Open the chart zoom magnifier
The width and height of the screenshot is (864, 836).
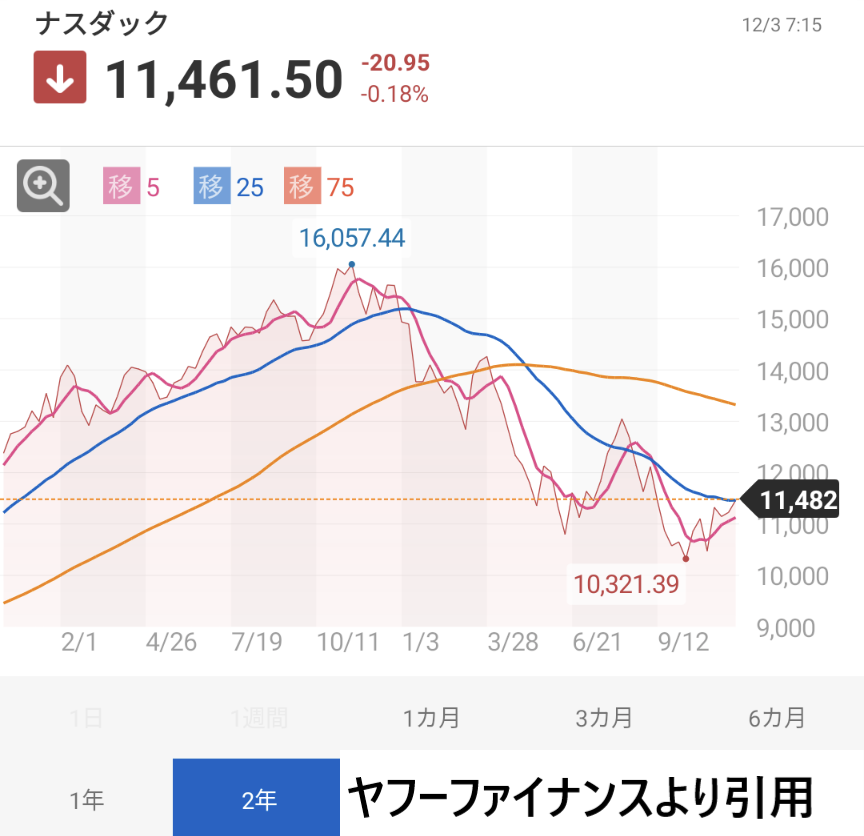pyautogui.click(x=43, y=185)
